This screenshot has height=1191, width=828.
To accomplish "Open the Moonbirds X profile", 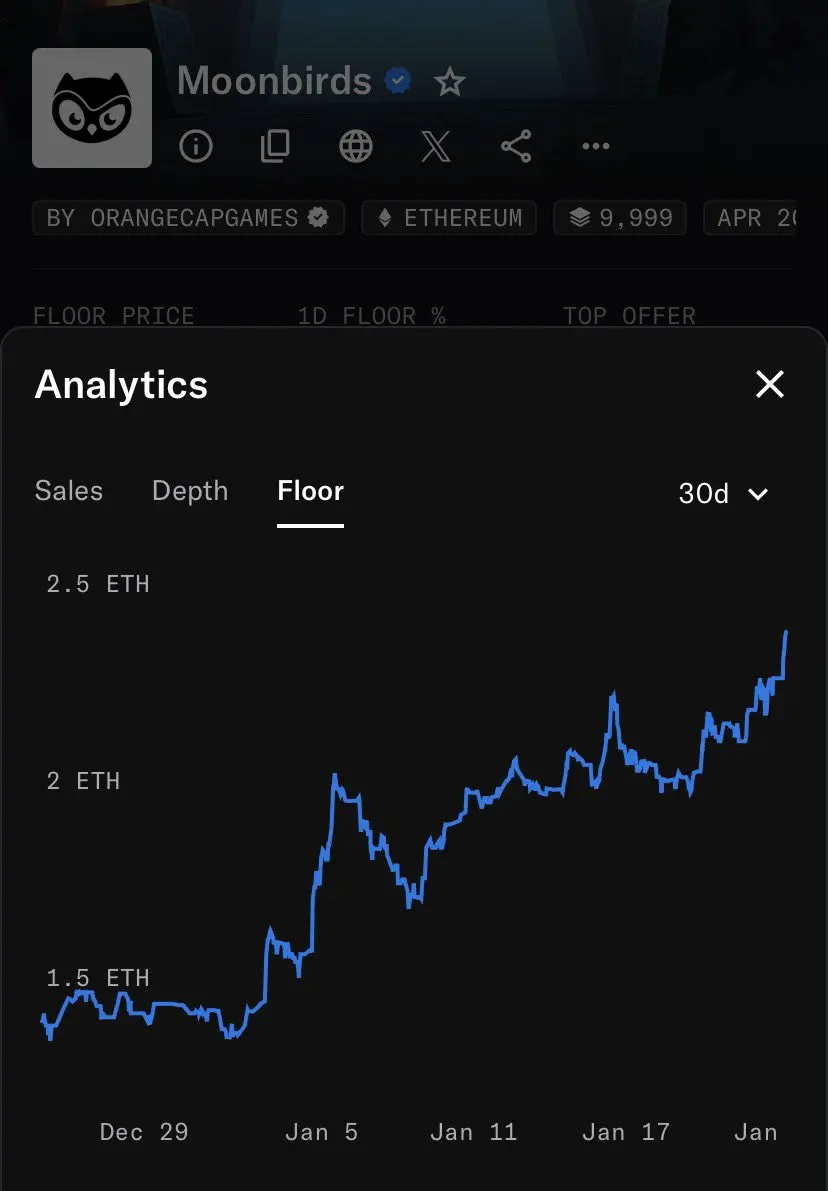I will 436,147.
